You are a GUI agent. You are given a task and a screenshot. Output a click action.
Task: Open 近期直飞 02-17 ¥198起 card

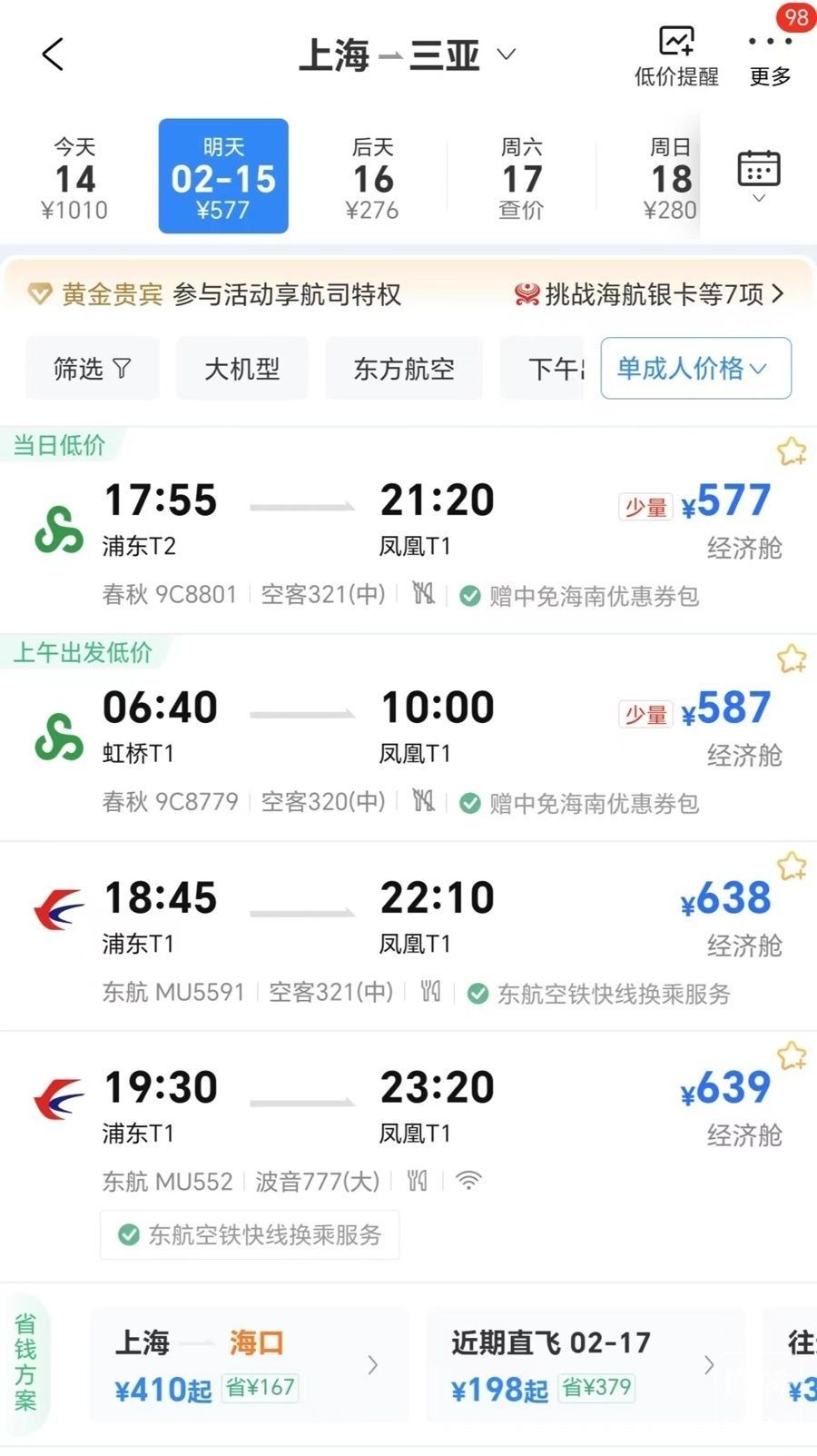coord(583,1364)
